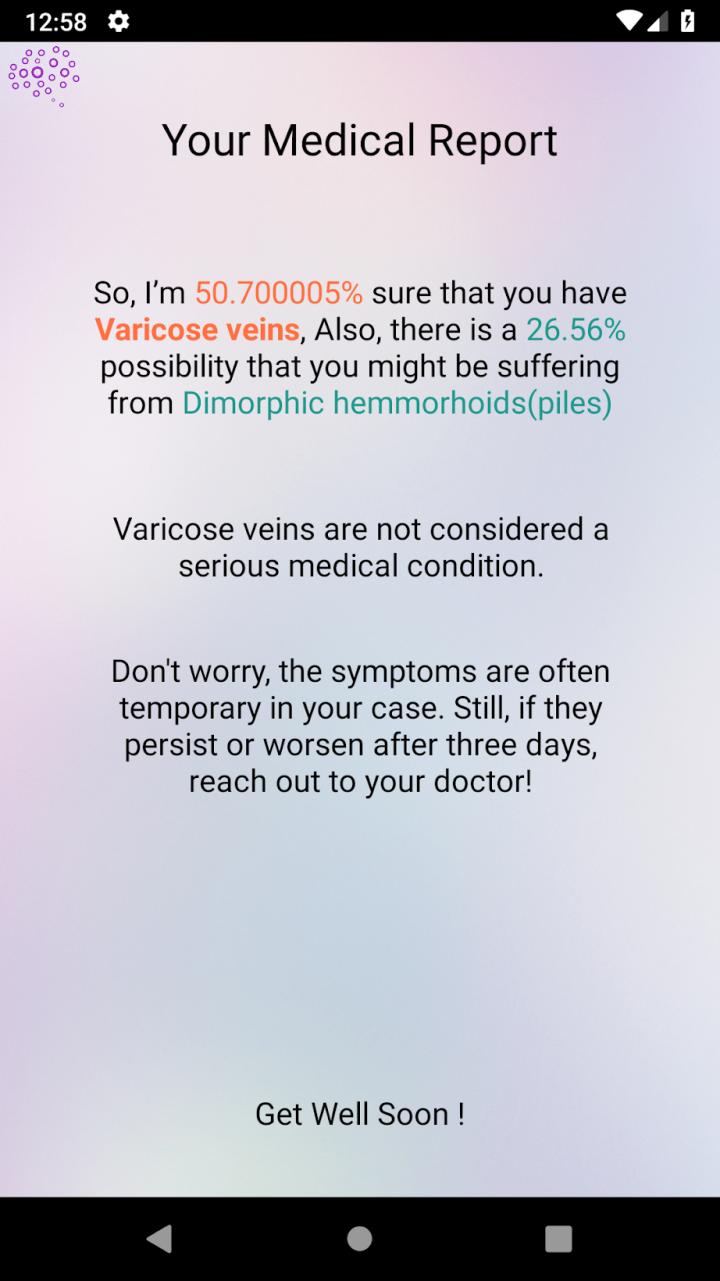Go back using the navigation bar arrow

coord(159,1239)
